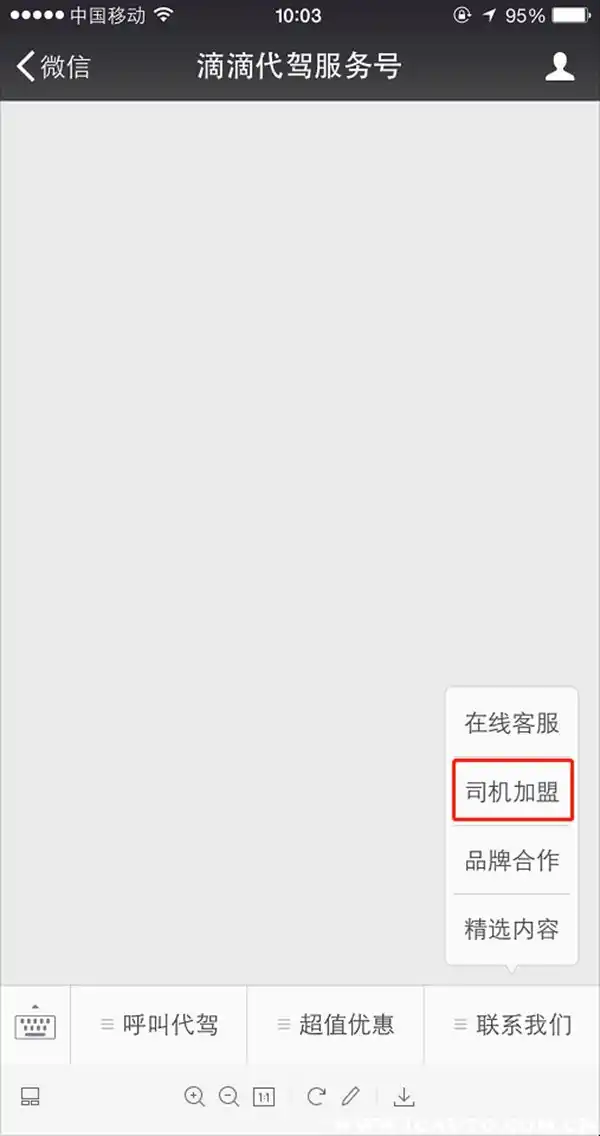This screenshot has height=1136, width=600.
Task: Select 在线客服 from the popup
Action: tap(511, 723)
